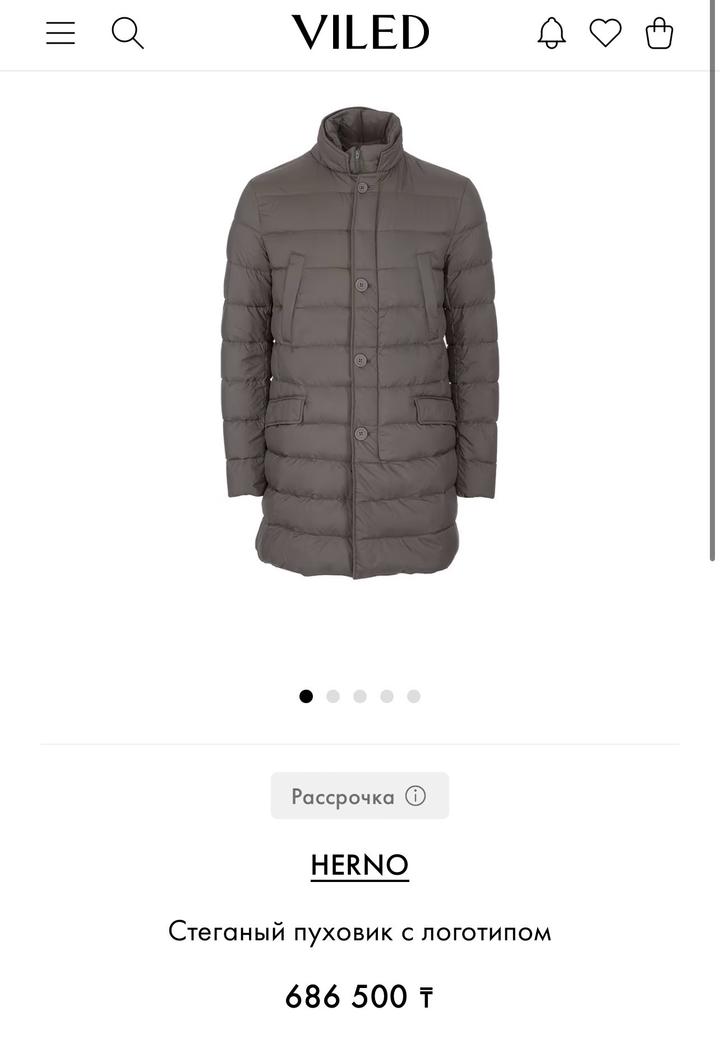Jump to the second photo dot
720x1058 pixels.
(x=333, y=696)
